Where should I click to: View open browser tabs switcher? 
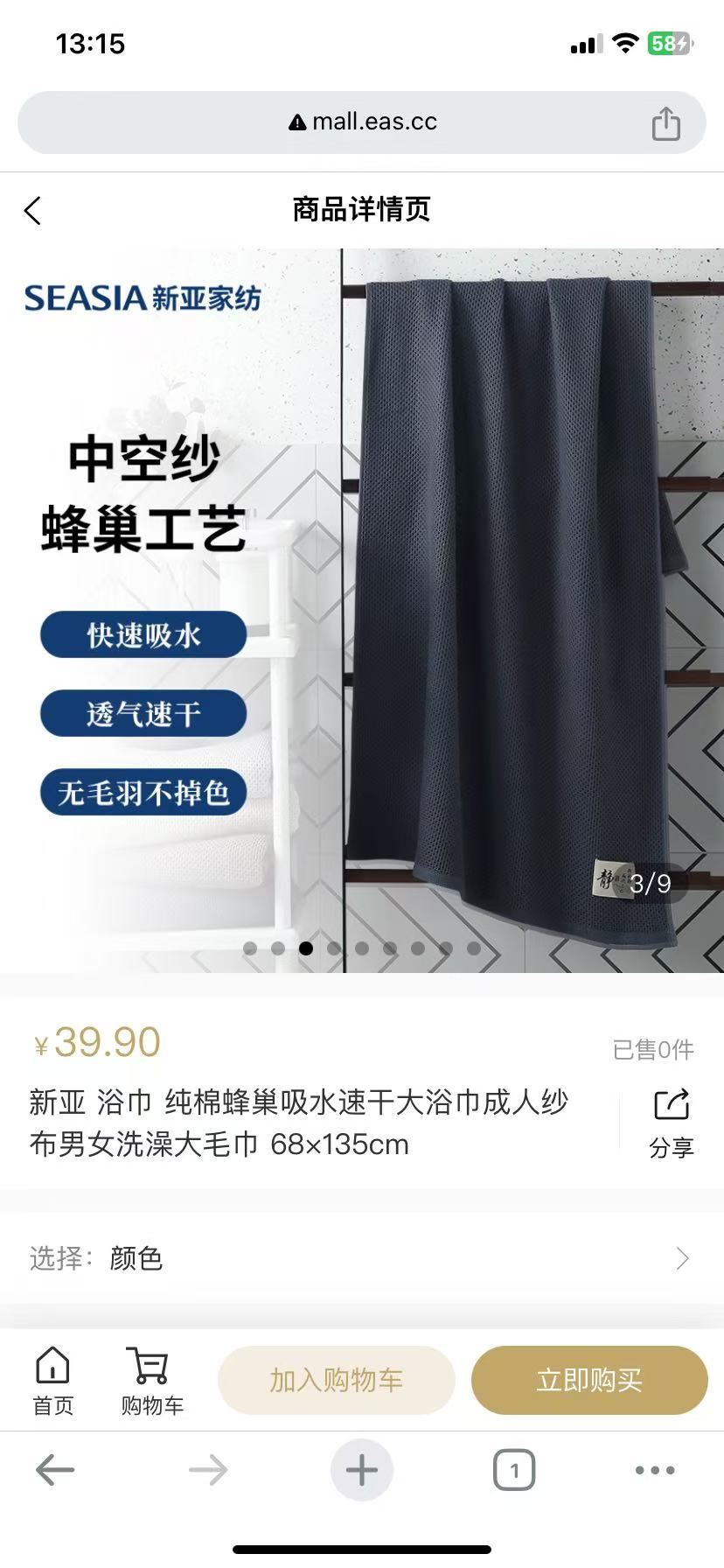tap(514, 1470)
